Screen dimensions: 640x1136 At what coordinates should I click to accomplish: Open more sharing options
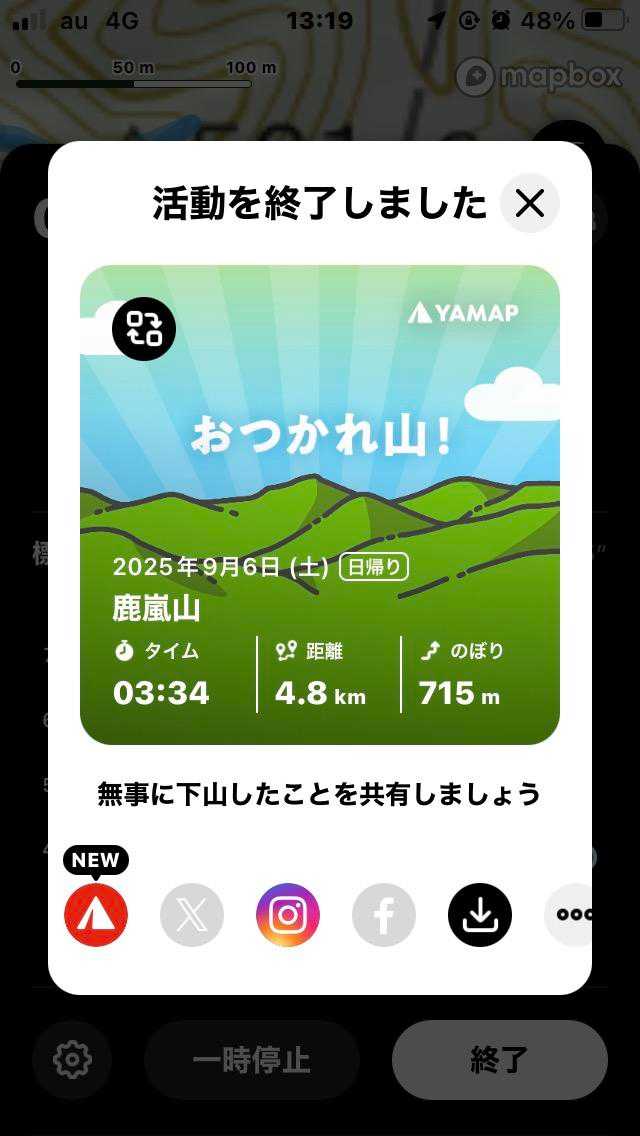point(570,915)
